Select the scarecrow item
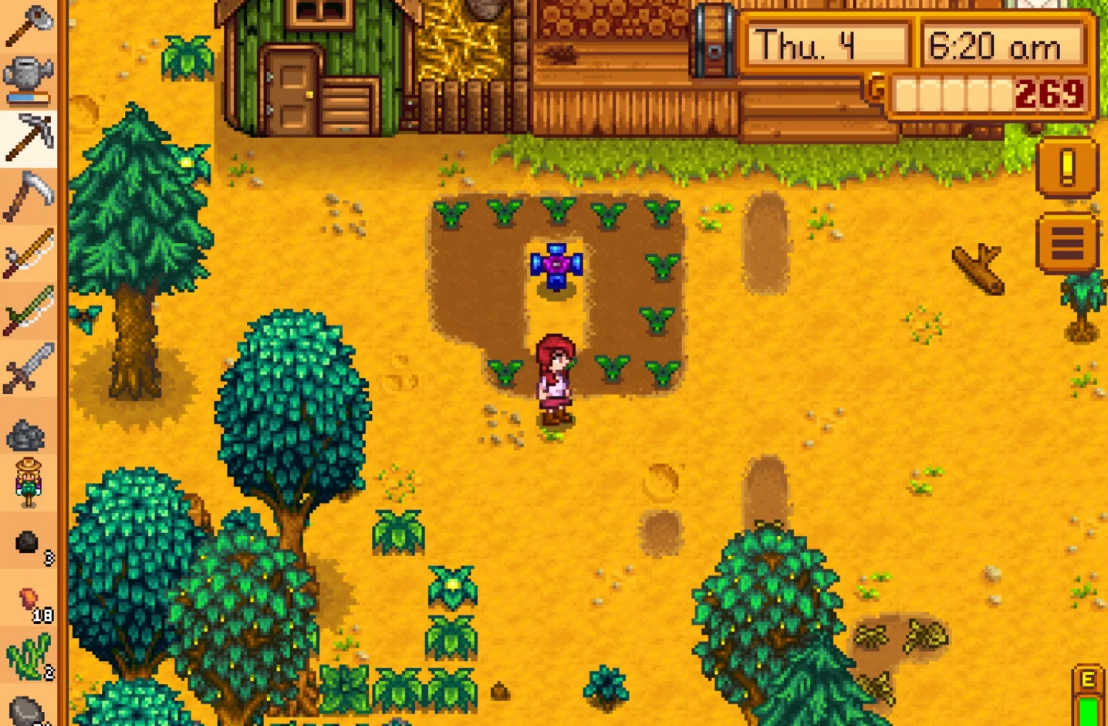The height and width of the screenshot is (726, 1108). [x=28, y=482]
